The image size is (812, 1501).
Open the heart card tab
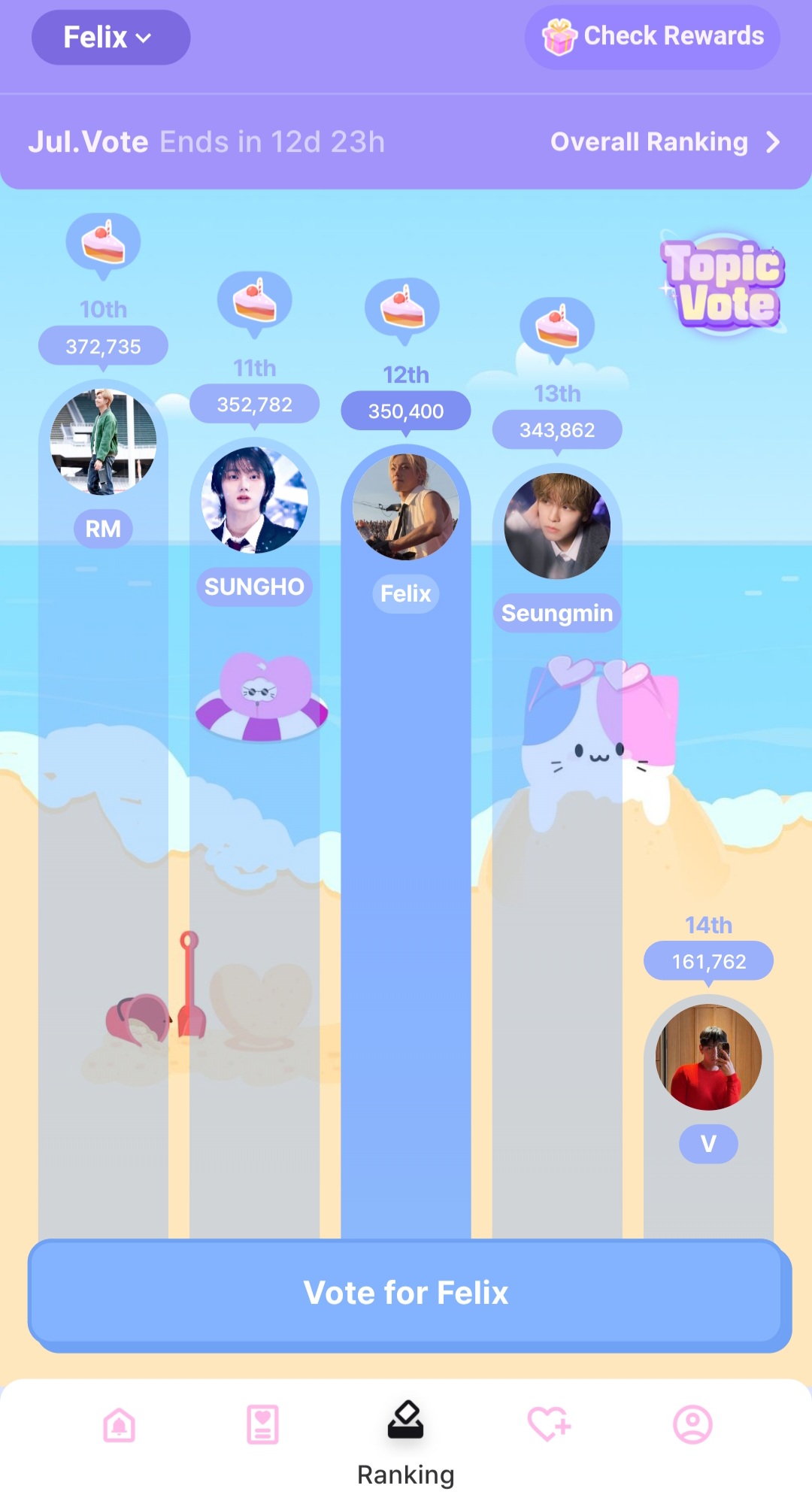(x=262, y=1424)
